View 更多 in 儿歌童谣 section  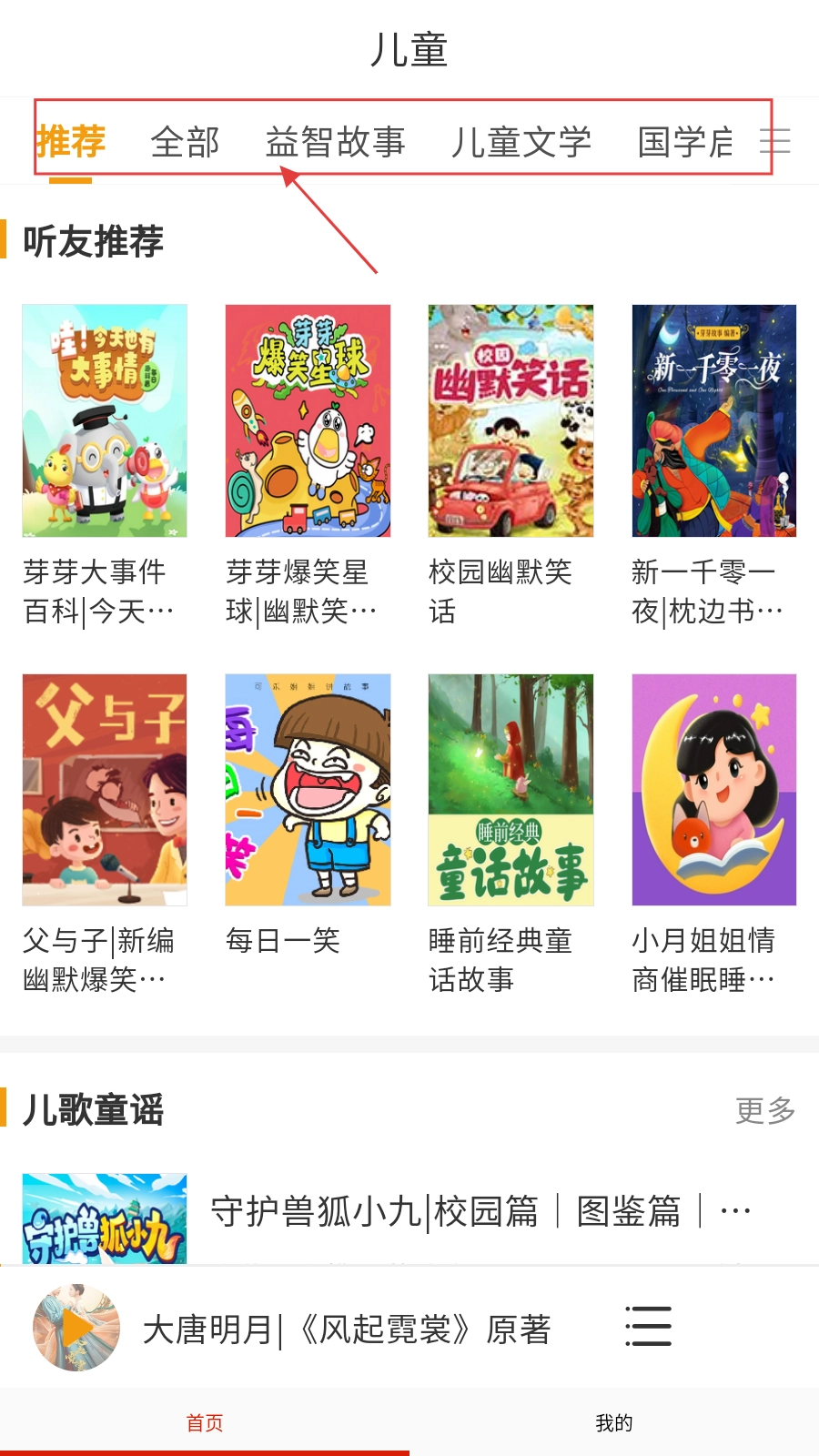click(x=765, y=1110)
